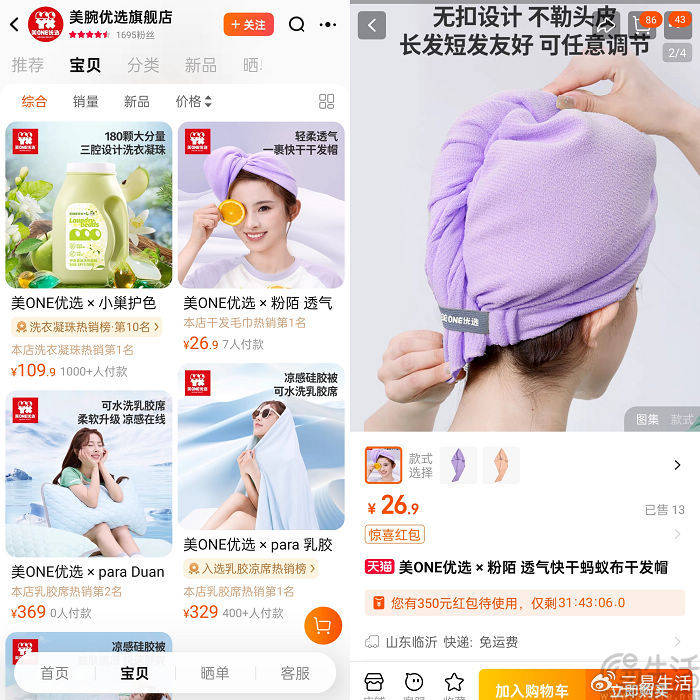Switch to the 分类 tab
This screenshot has height=700, width=700.
click(143, 65)
